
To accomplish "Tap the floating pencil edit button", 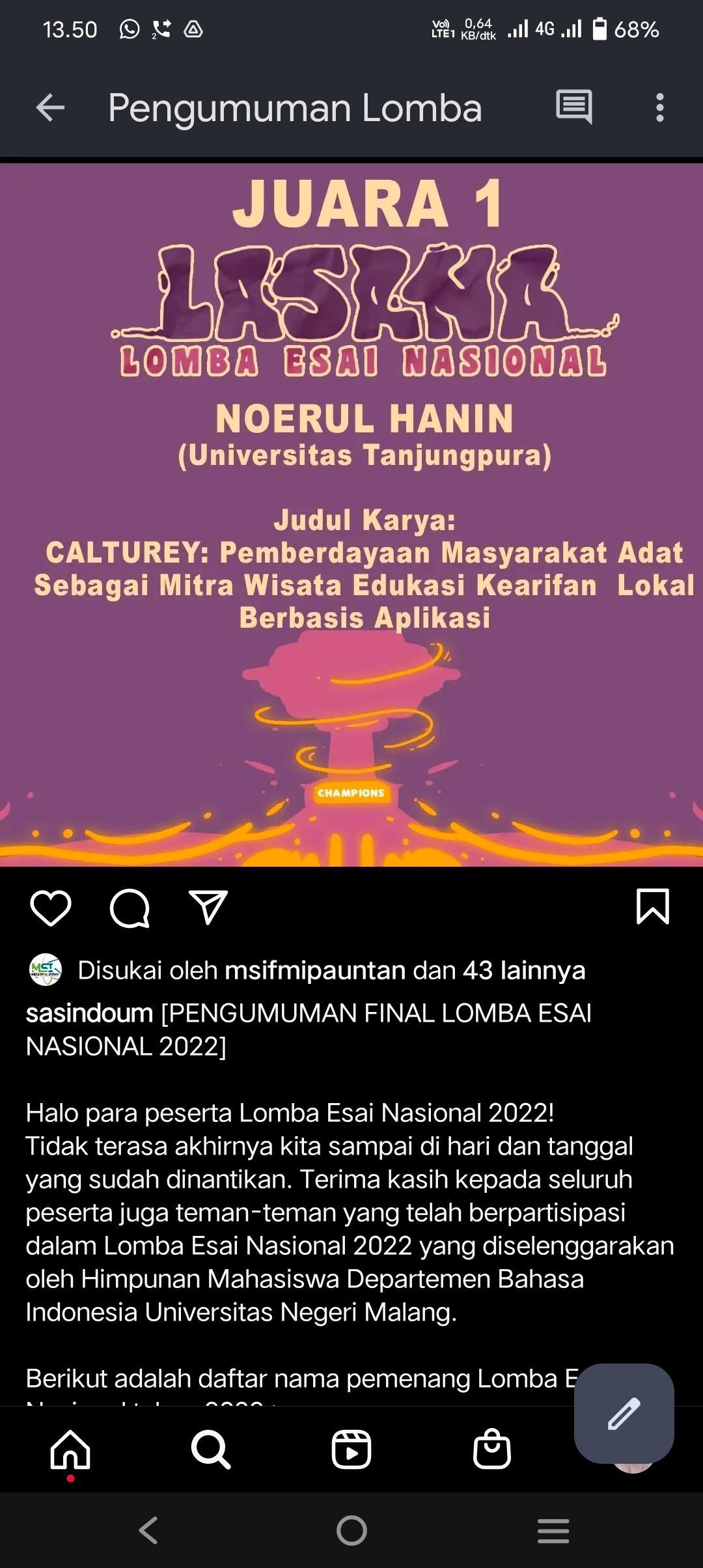I will coord(624,1413).
